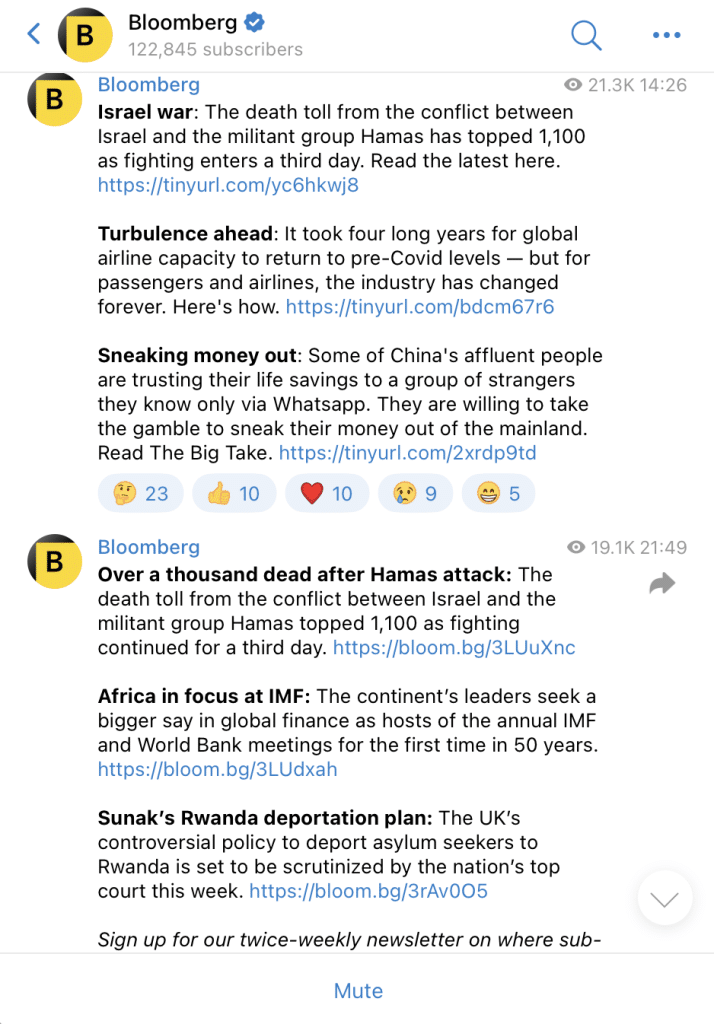Open bloom.bg/3LUuXnc link
This screenshot has height=1024, width=714.
454,648
